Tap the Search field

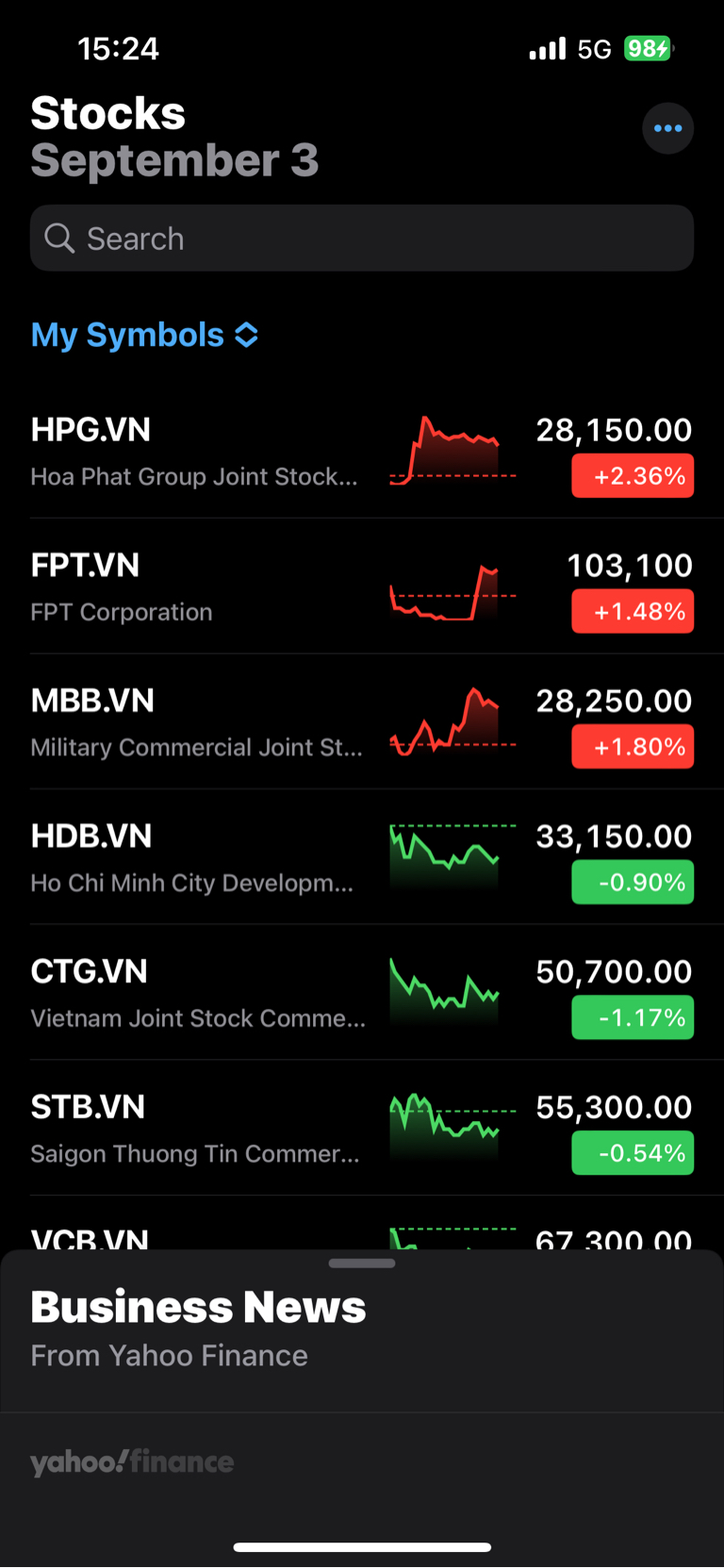point(362,239)
